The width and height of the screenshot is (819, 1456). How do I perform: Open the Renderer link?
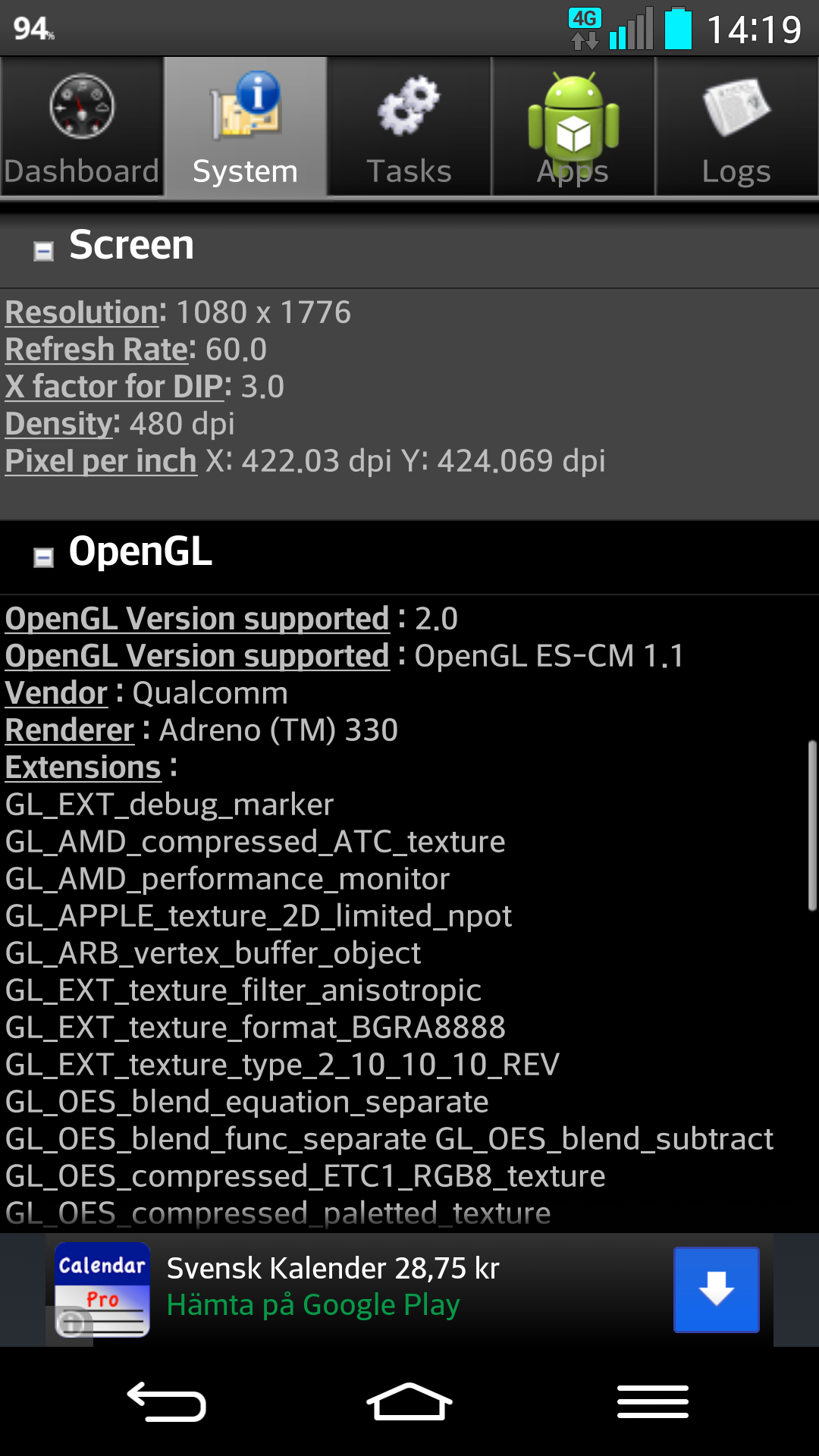pos(70,730)
